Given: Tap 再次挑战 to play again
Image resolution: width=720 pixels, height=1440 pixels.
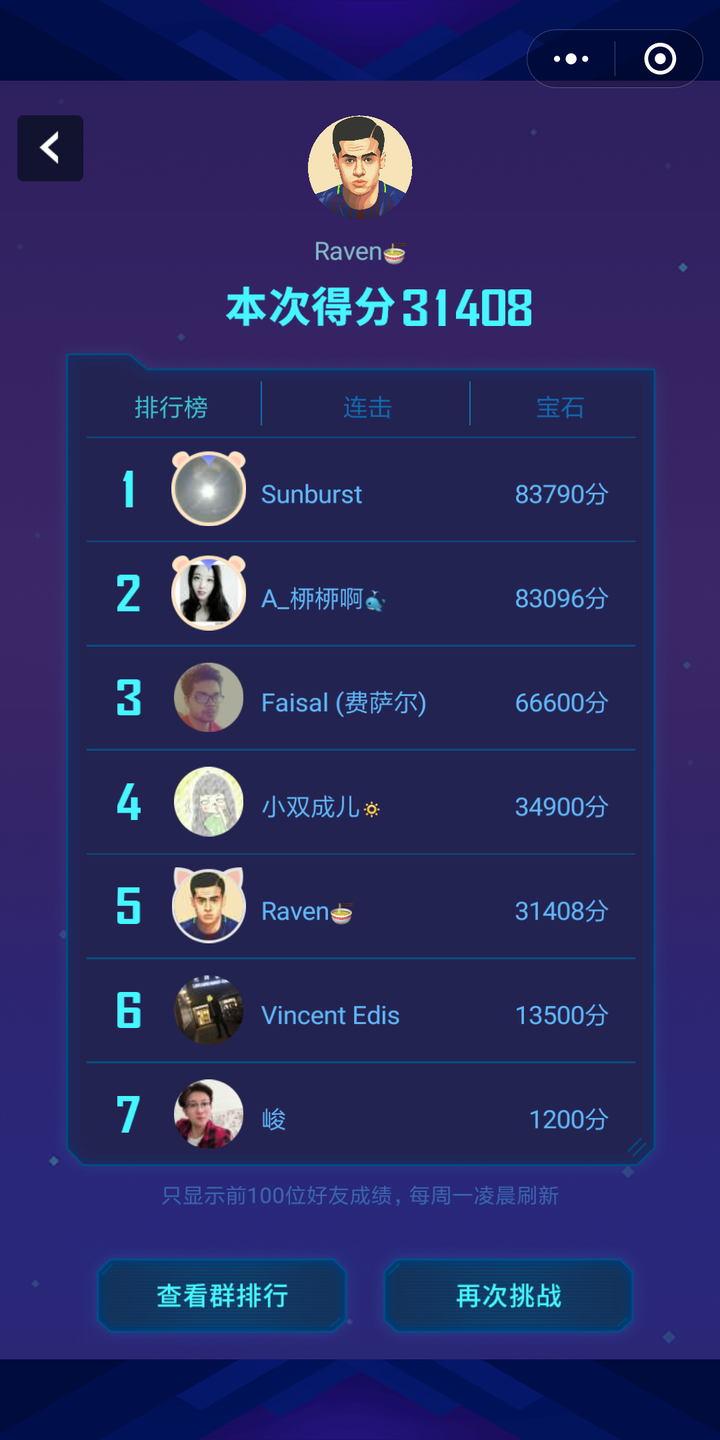Looking at the screenshot, I should click(509, 1296).
